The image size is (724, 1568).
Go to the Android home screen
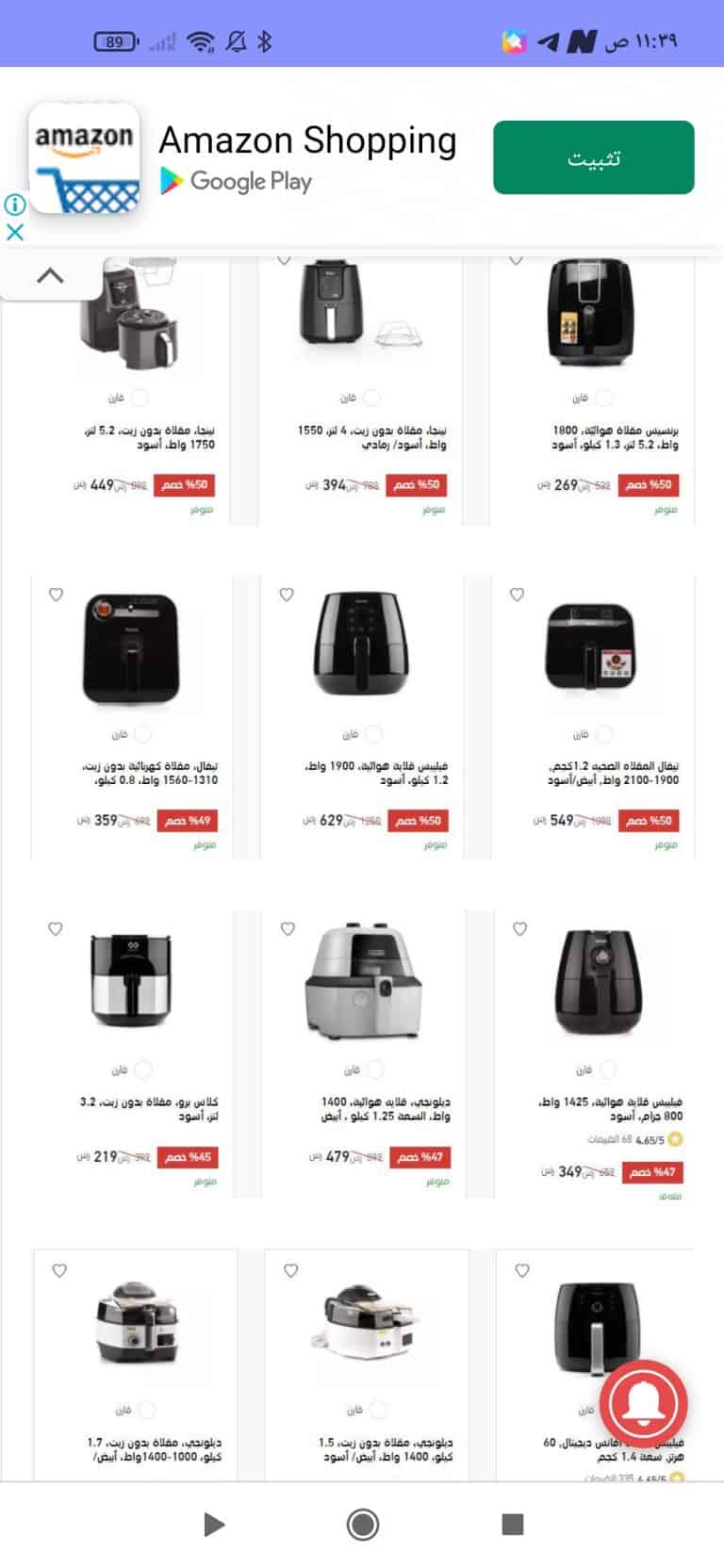(363, 1525)
